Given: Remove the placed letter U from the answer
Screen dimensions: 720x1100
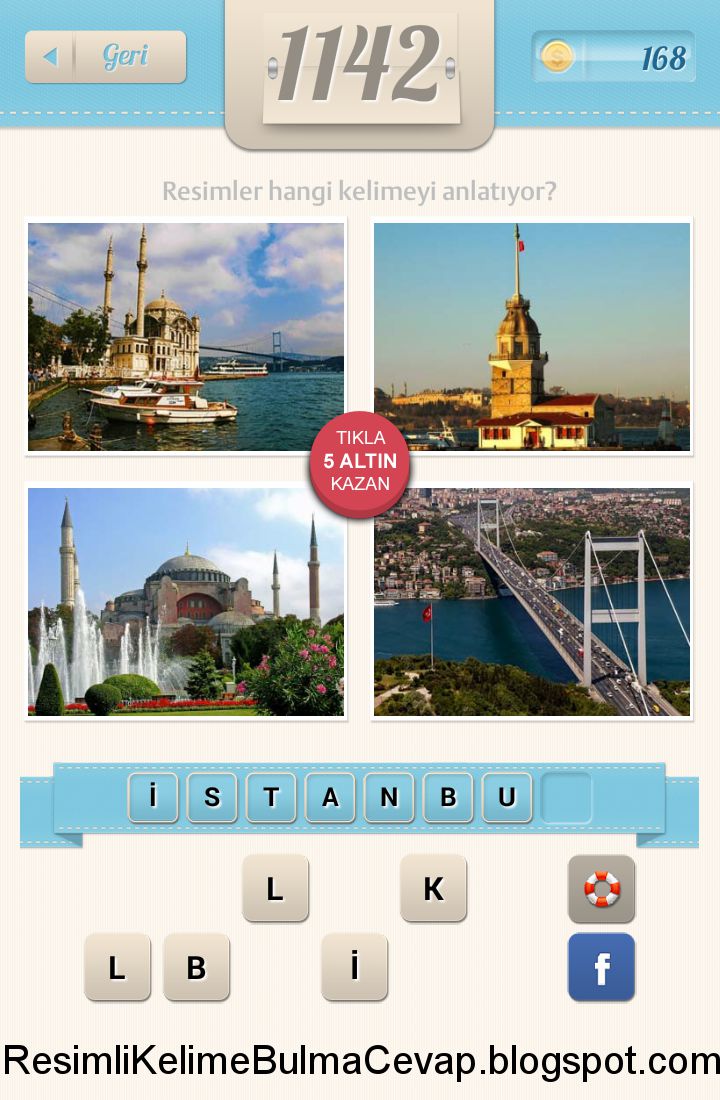Looking at the screenshot, I should click(x=507, y=798).
